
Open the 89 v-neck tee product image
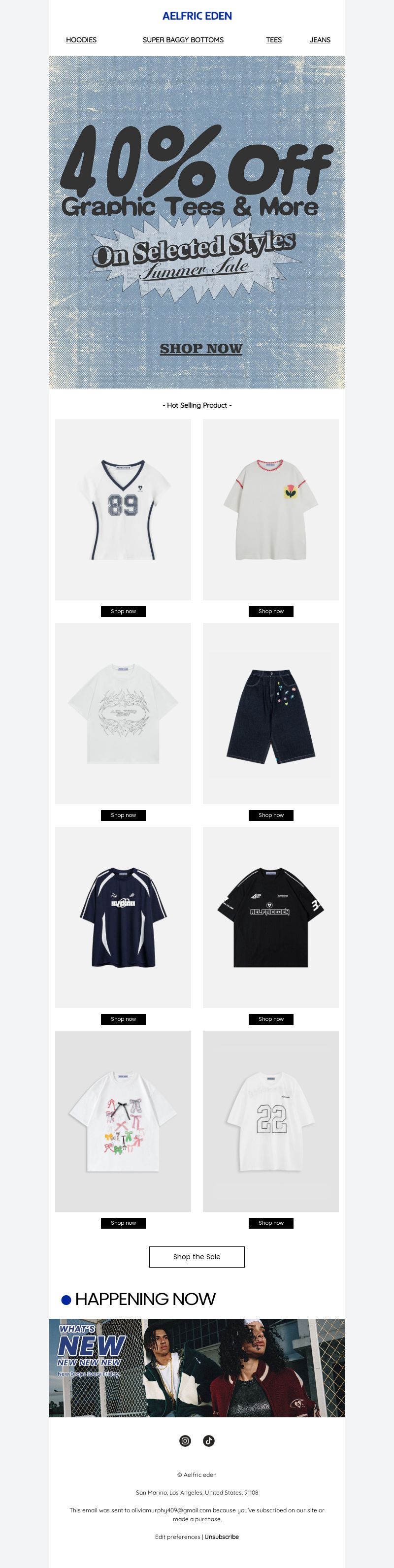tap(123, 510)
